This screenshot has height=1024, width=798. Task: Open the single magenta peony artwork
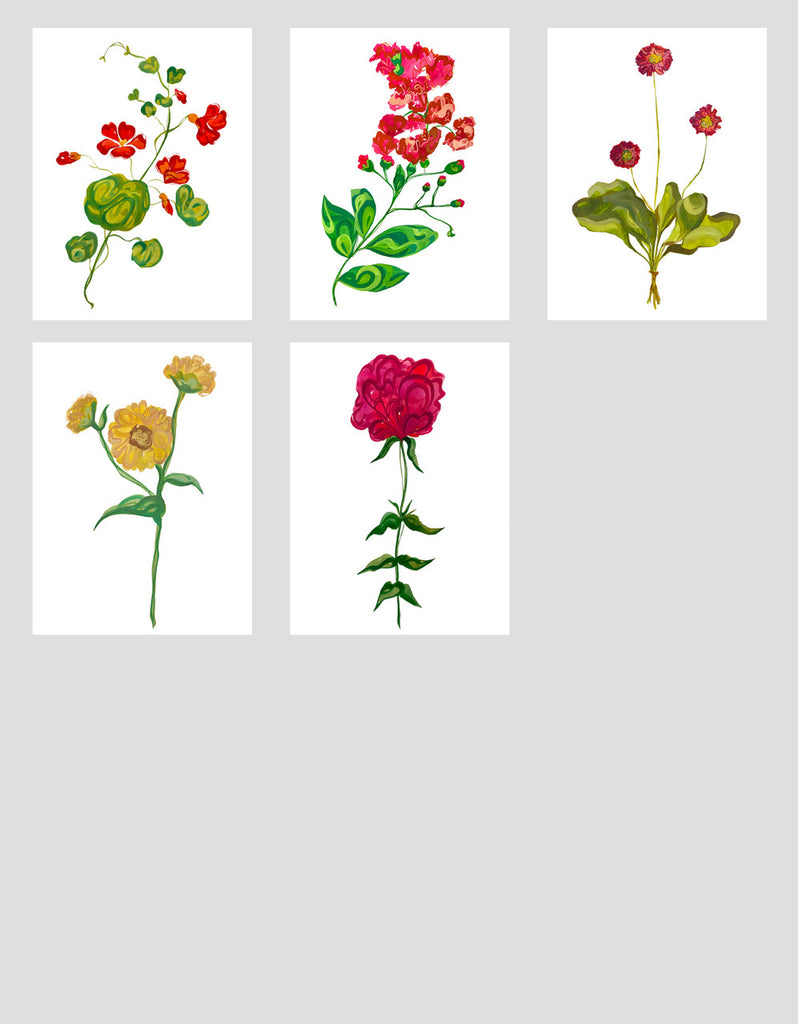coord(399,488)
